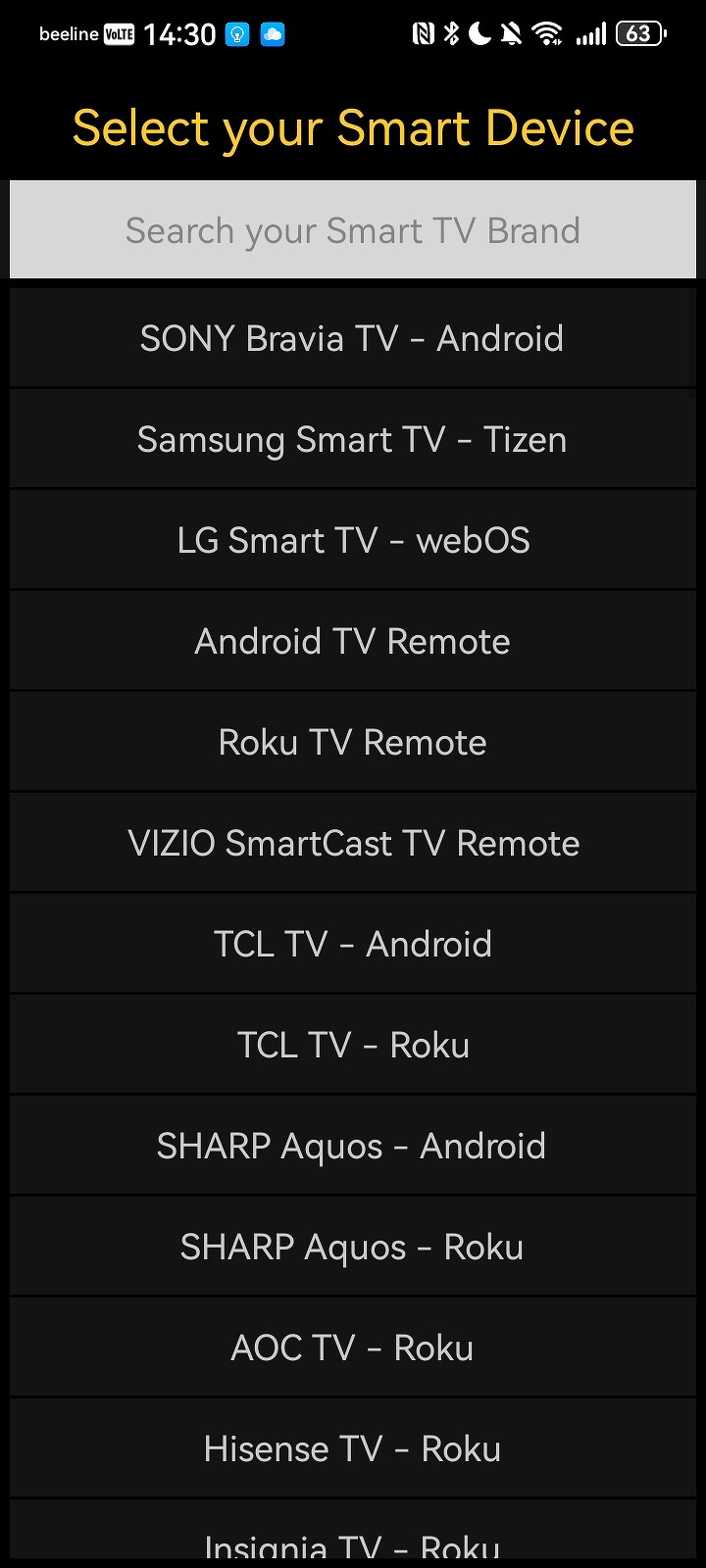
Task: Select TCL TV - Android
Action: pos(353,945)
